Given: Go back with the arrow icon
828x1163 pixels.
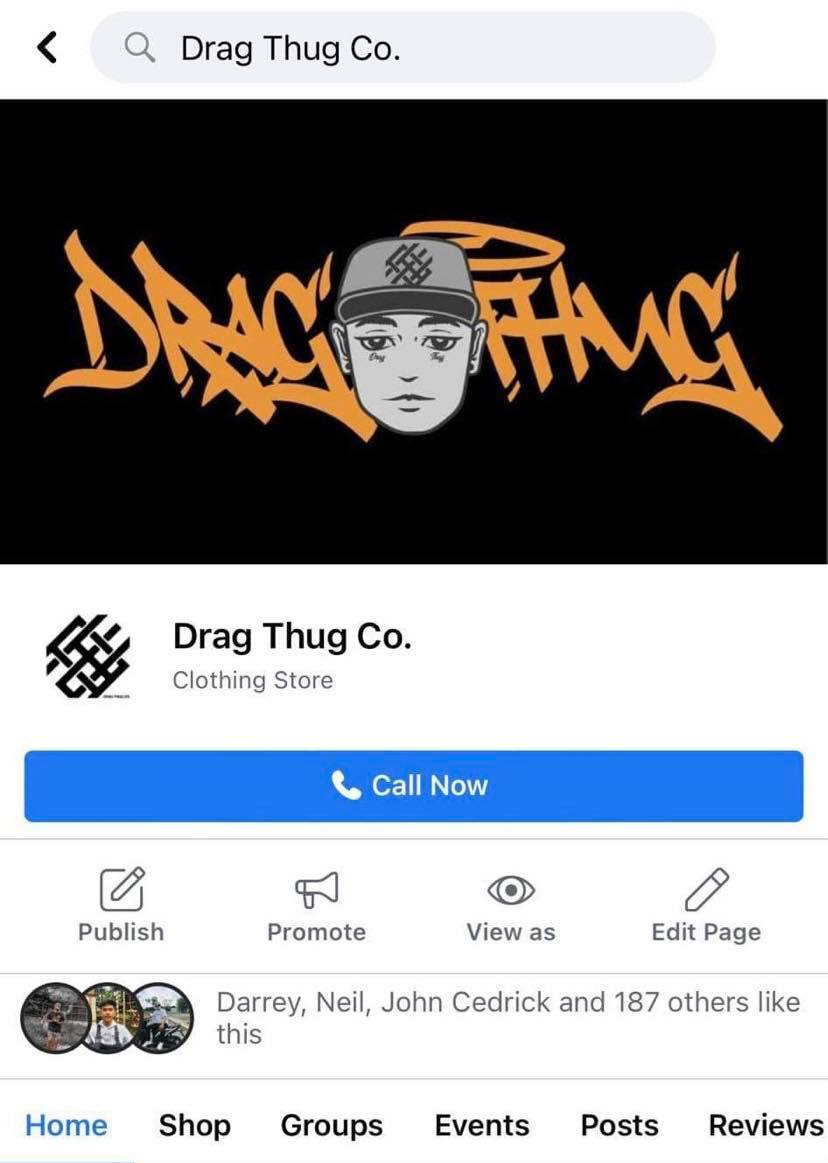Looking at the screenshot, I should pos(46,47).
